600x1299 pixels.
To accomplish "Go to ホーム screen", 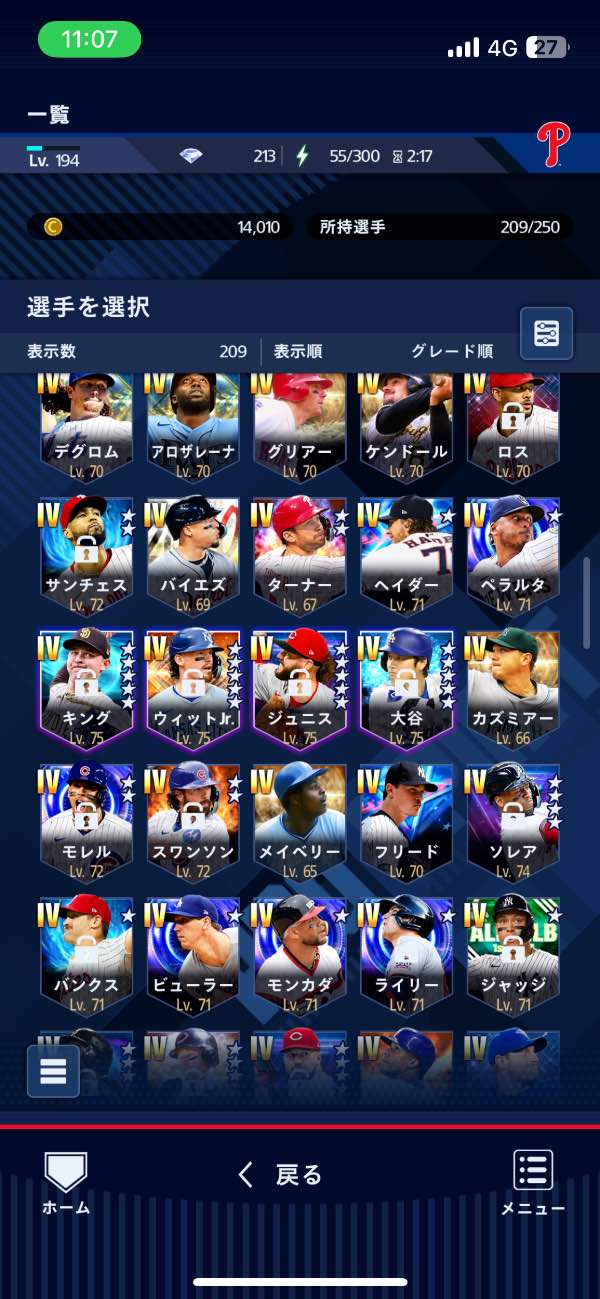I will pos(66,1183).
